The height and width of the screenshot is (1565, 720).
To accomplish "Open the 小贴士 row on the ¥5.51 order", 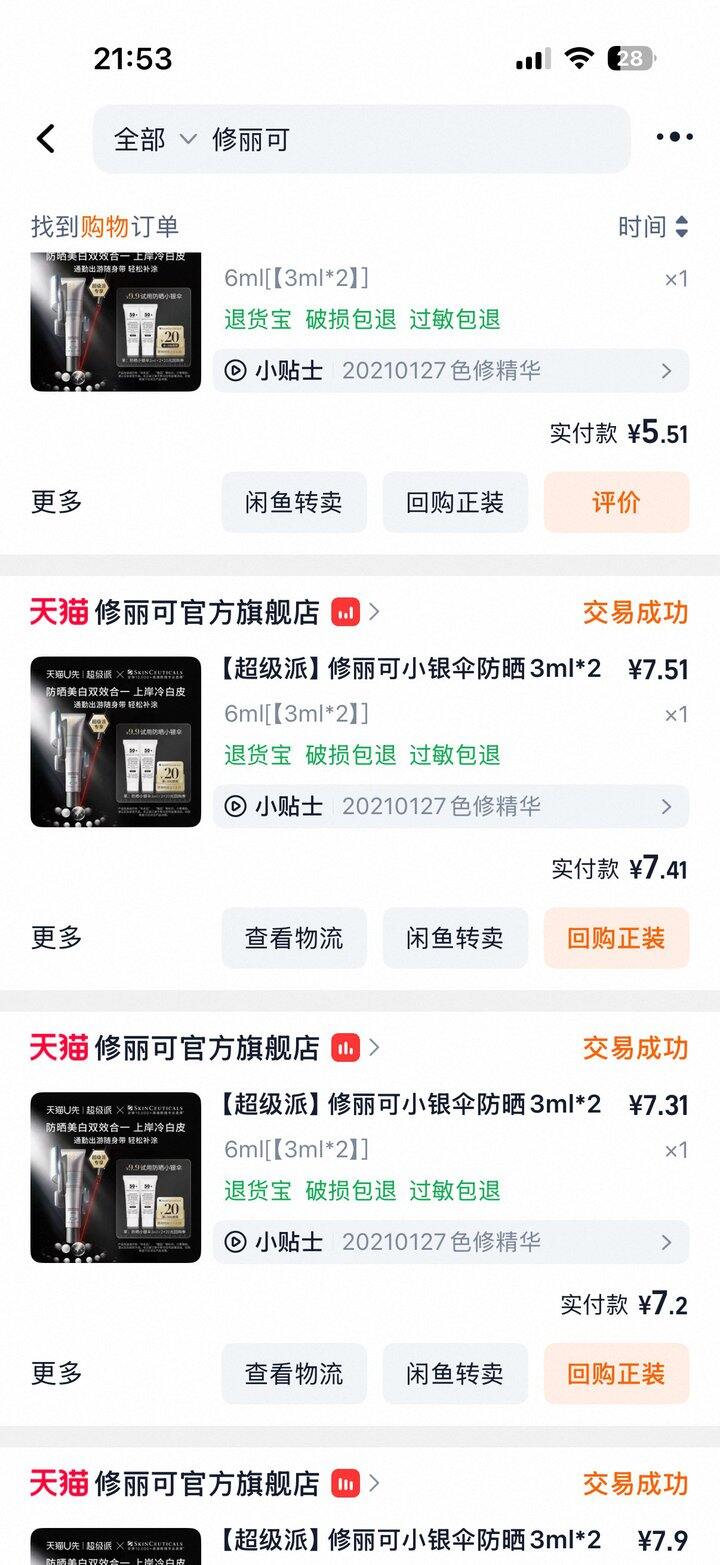I will pos(450,371).
